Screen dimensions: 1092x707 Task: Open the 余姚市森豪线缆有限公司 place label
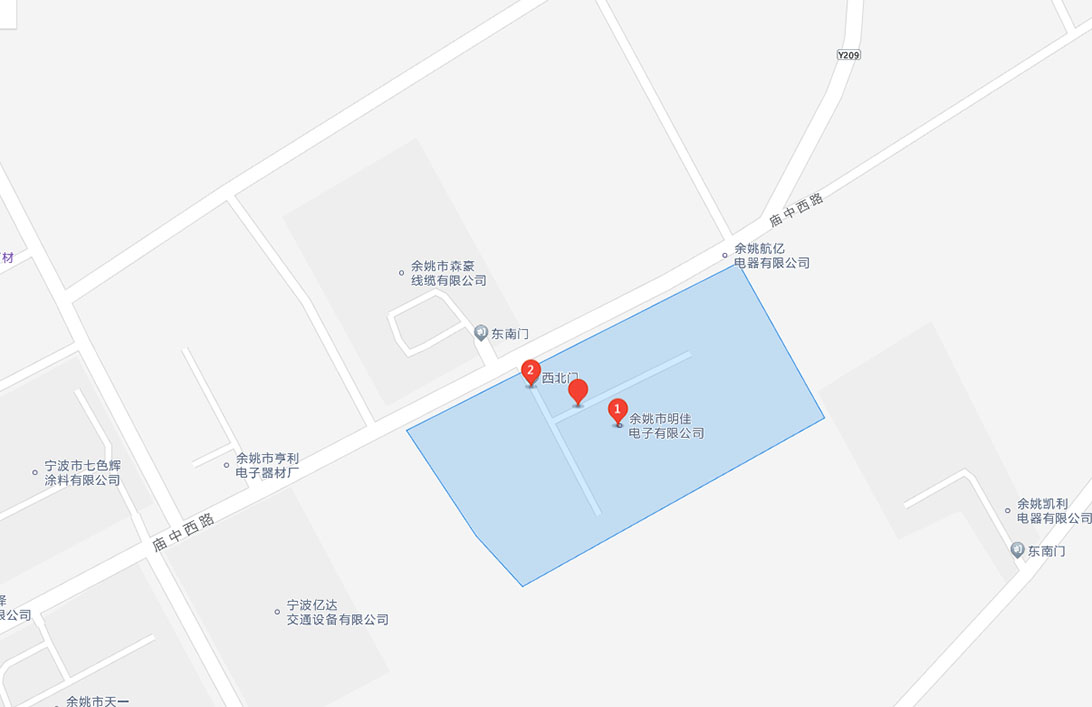448,274
